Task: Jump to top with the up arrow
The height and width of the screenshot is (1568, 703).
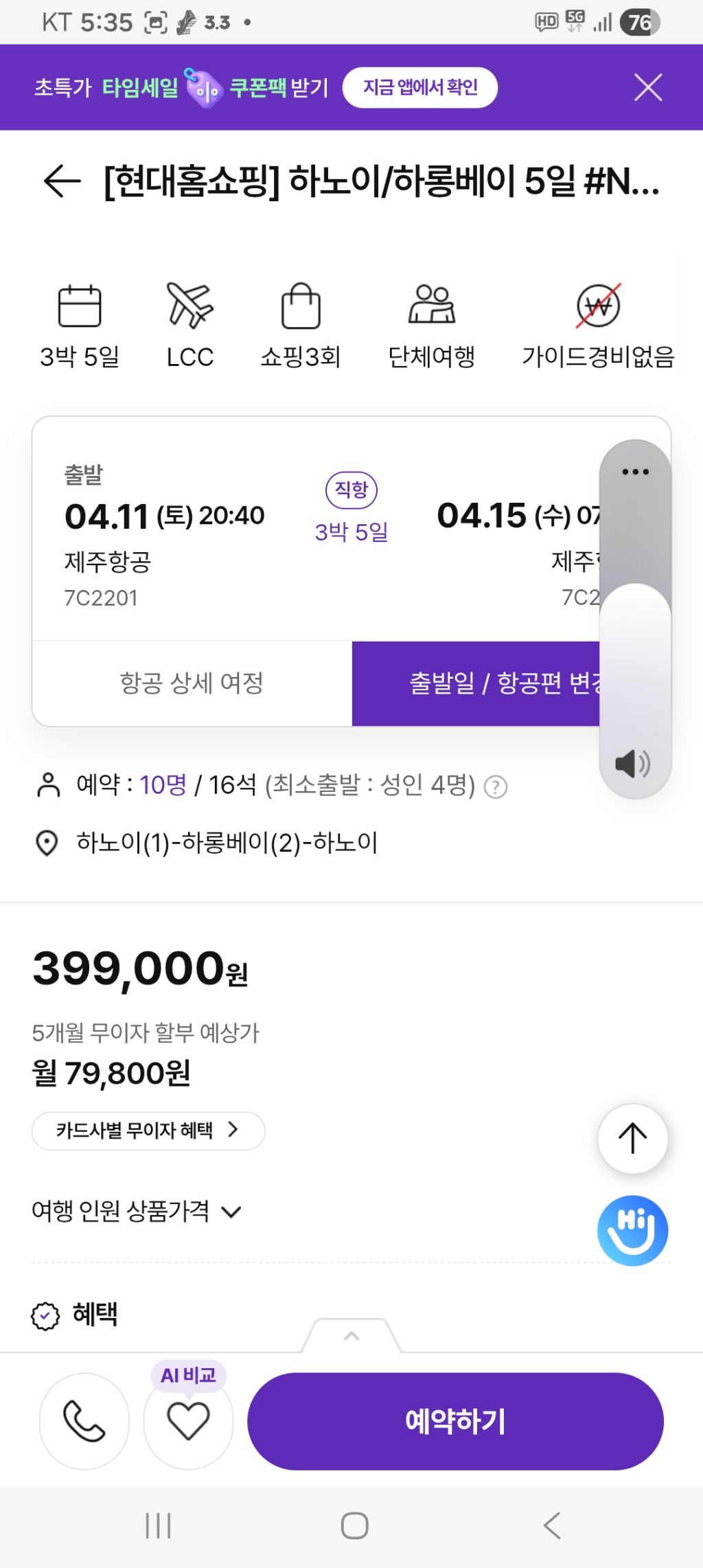Action: click(632, 1138)
